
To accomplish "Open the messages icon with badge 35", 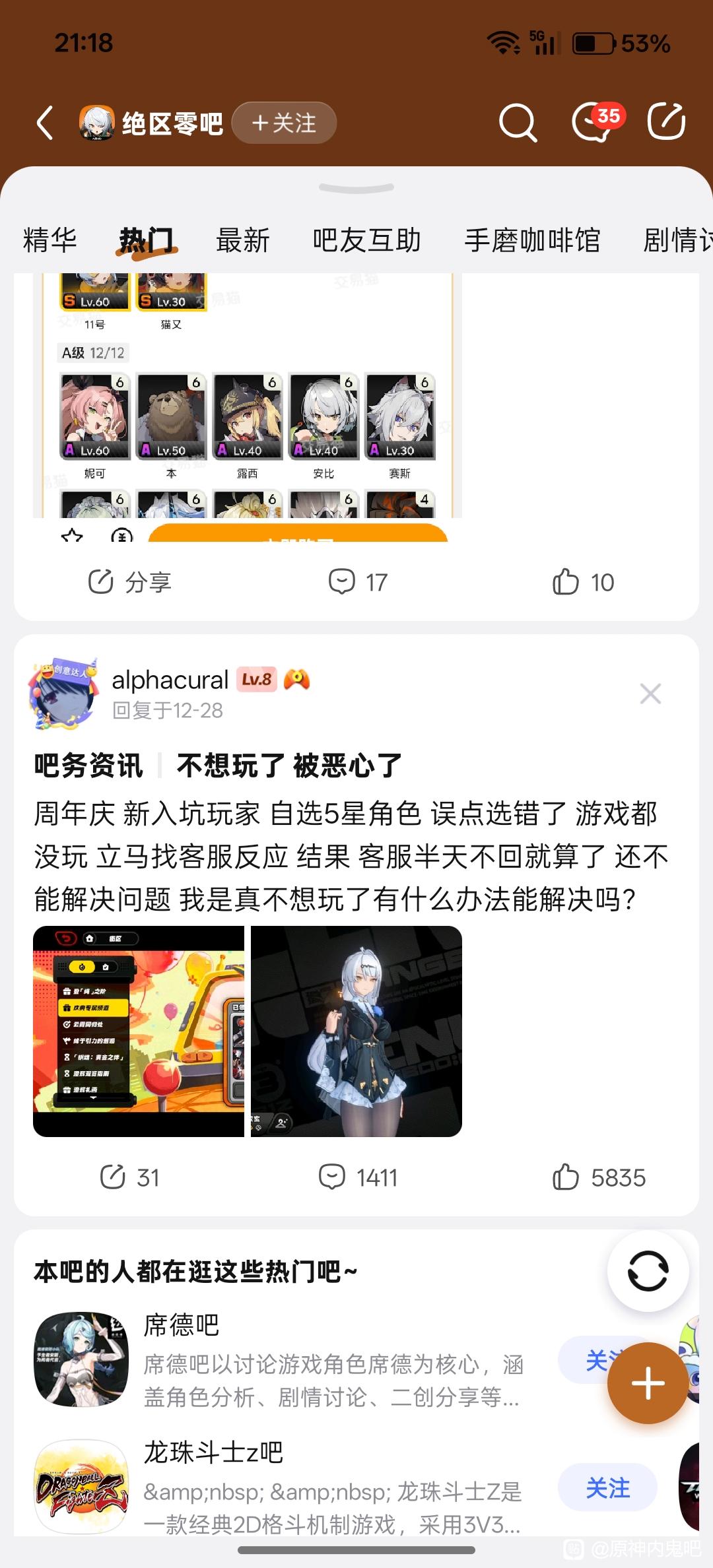I will click(x=593, y=123).
